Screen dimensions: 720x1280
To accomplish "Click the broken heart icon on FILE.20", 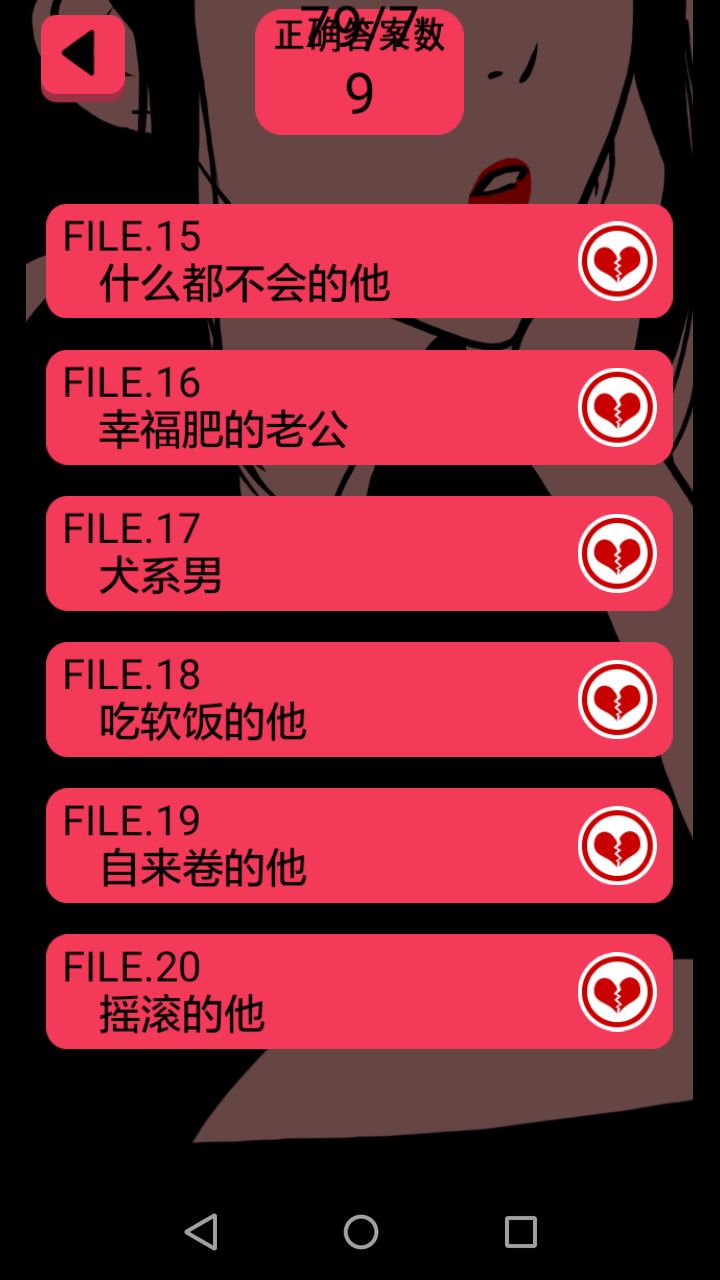I will (618, 991).
